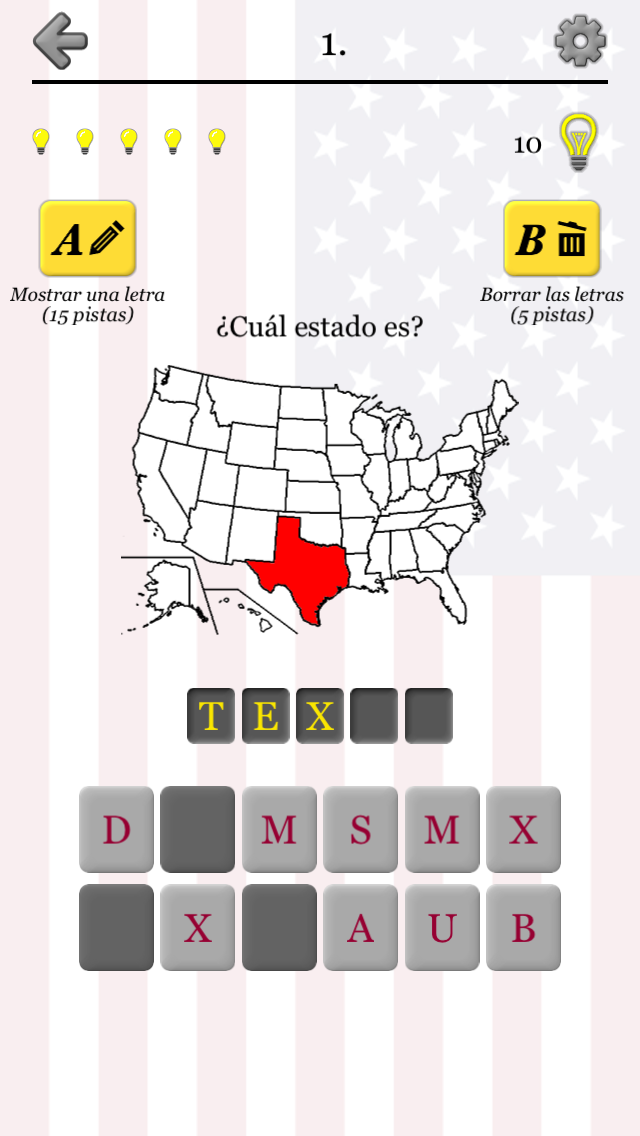Pick the letter D tile
The image size is (640, 1136).
click(x=116, y=829)
